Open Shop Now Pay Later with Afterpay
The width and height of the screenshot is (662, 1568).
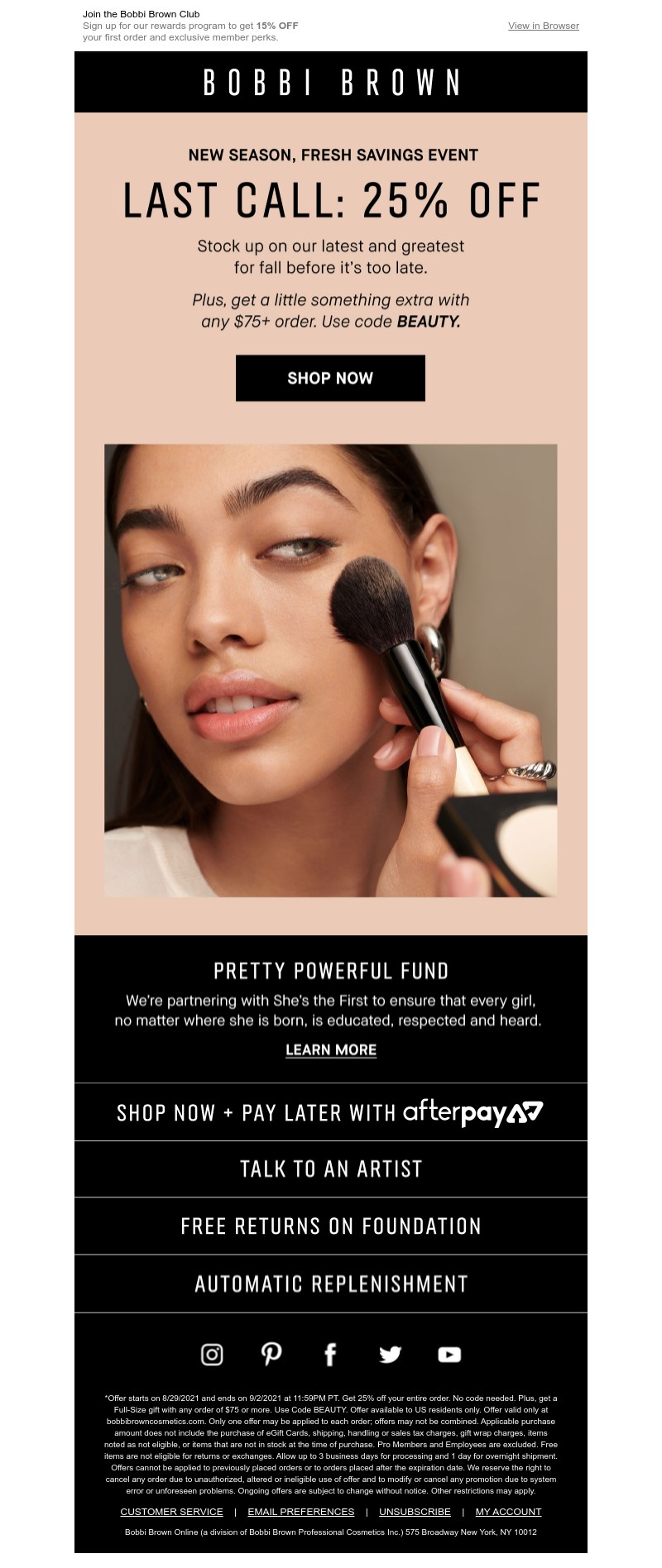tap(331, 1112)
